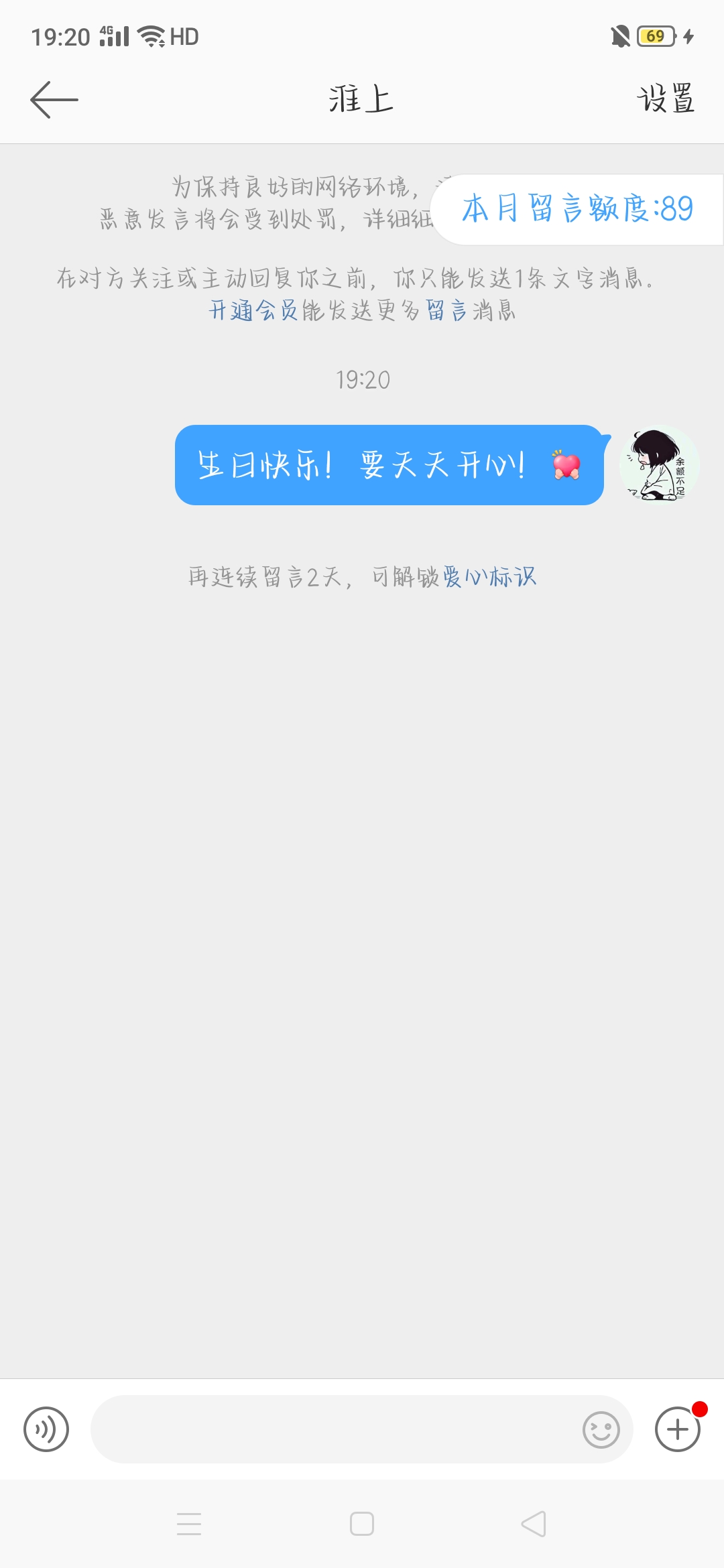Tap the 本月留言额度:89 quota banner
The height and width of the screenshot is (1568, 724).
(x=577, y=209)
